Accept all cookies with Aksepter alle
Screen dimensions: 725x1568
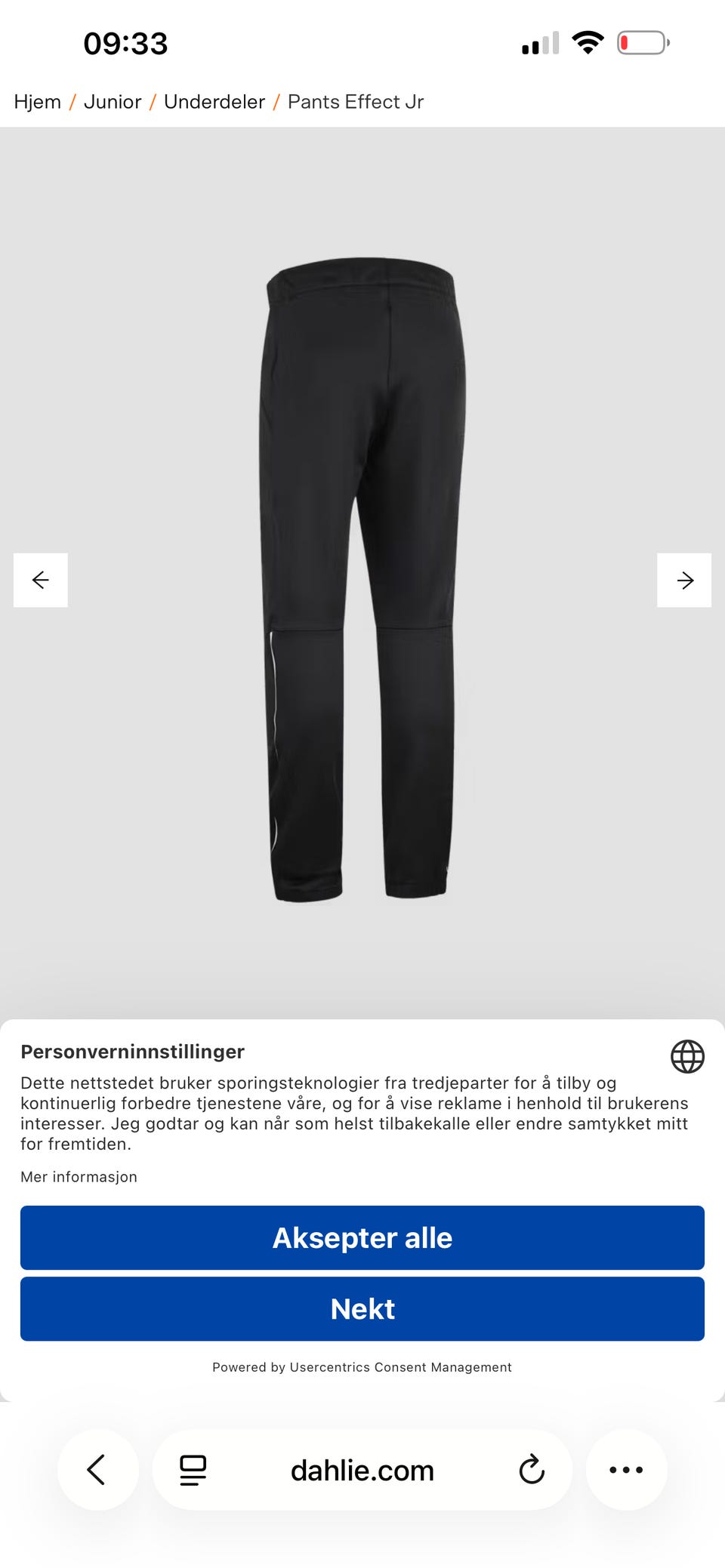coord(362,1237)
